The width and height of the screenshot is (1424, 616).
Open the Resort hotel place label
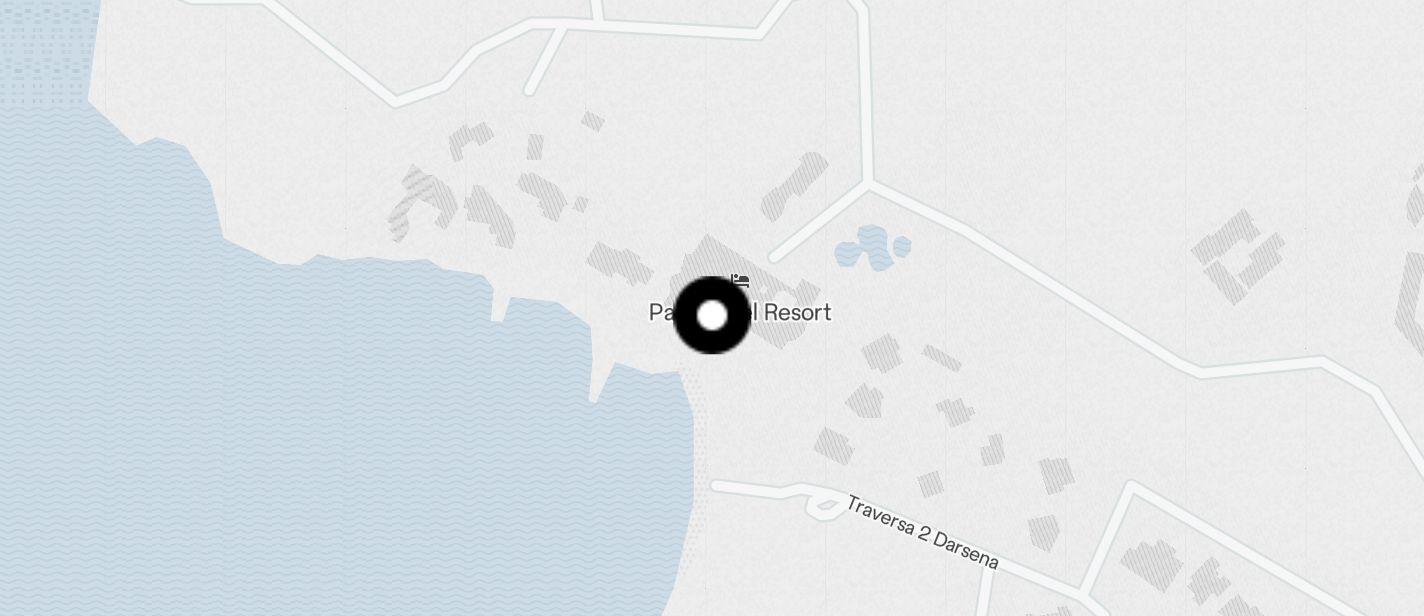[791, 313]
